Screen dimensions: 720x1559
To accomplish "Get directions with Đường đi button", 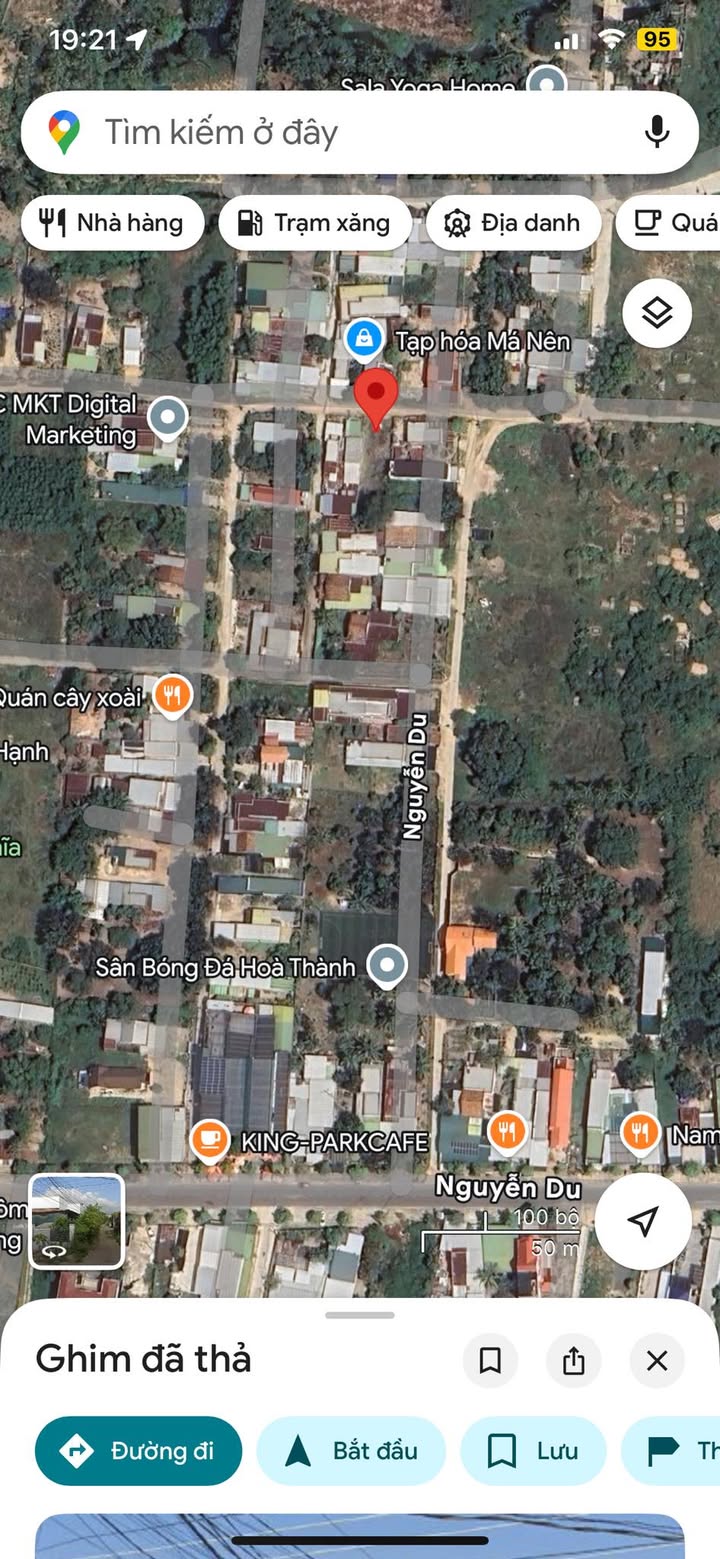I will click(139, 1451).
